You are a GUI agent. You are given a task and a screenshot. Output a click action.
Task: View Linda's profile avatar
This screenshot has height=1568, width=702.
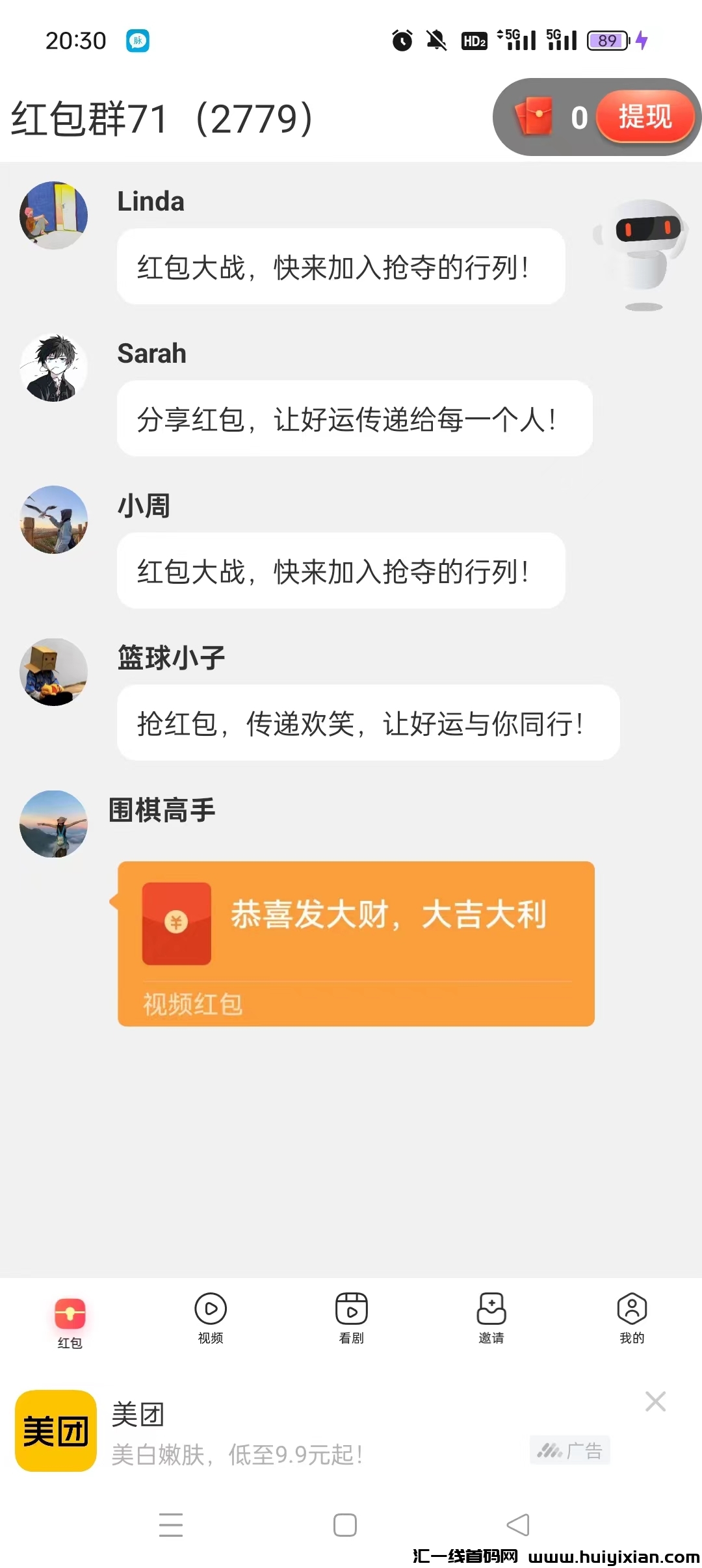tap(53, 215)
